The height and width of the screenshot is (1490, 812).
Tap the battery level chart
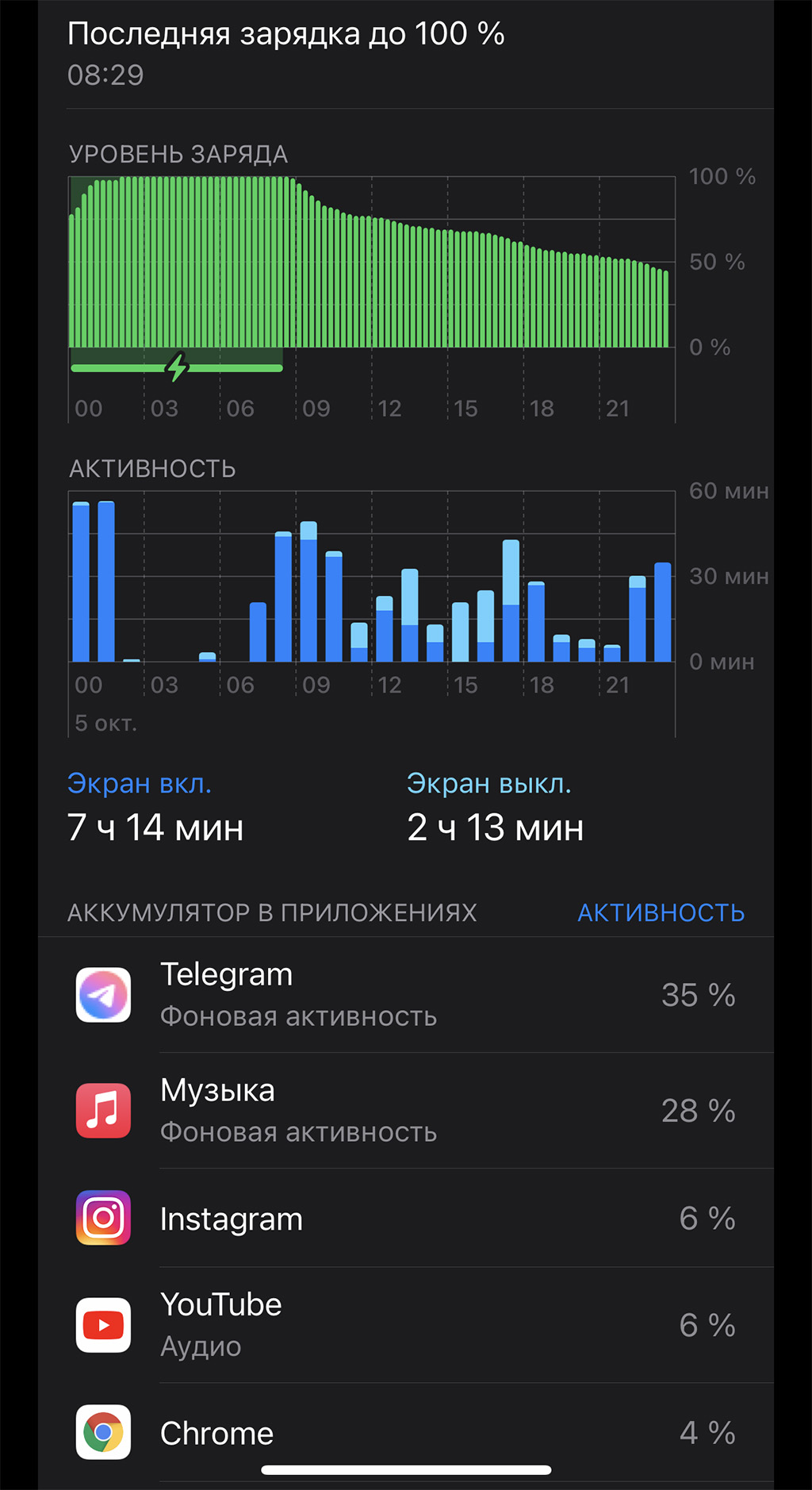[x=371, y=263]
